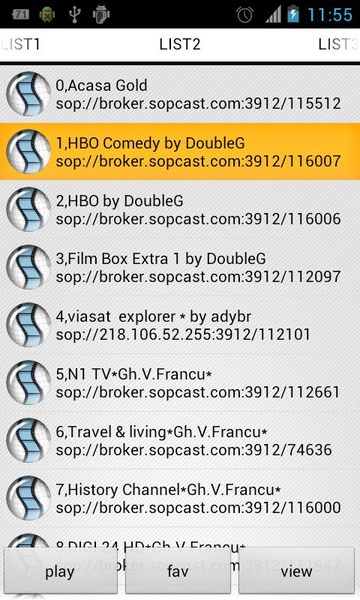Tap the play button
Image resolution: width=360 pixels, height=600 pixels.
[60, 572]
